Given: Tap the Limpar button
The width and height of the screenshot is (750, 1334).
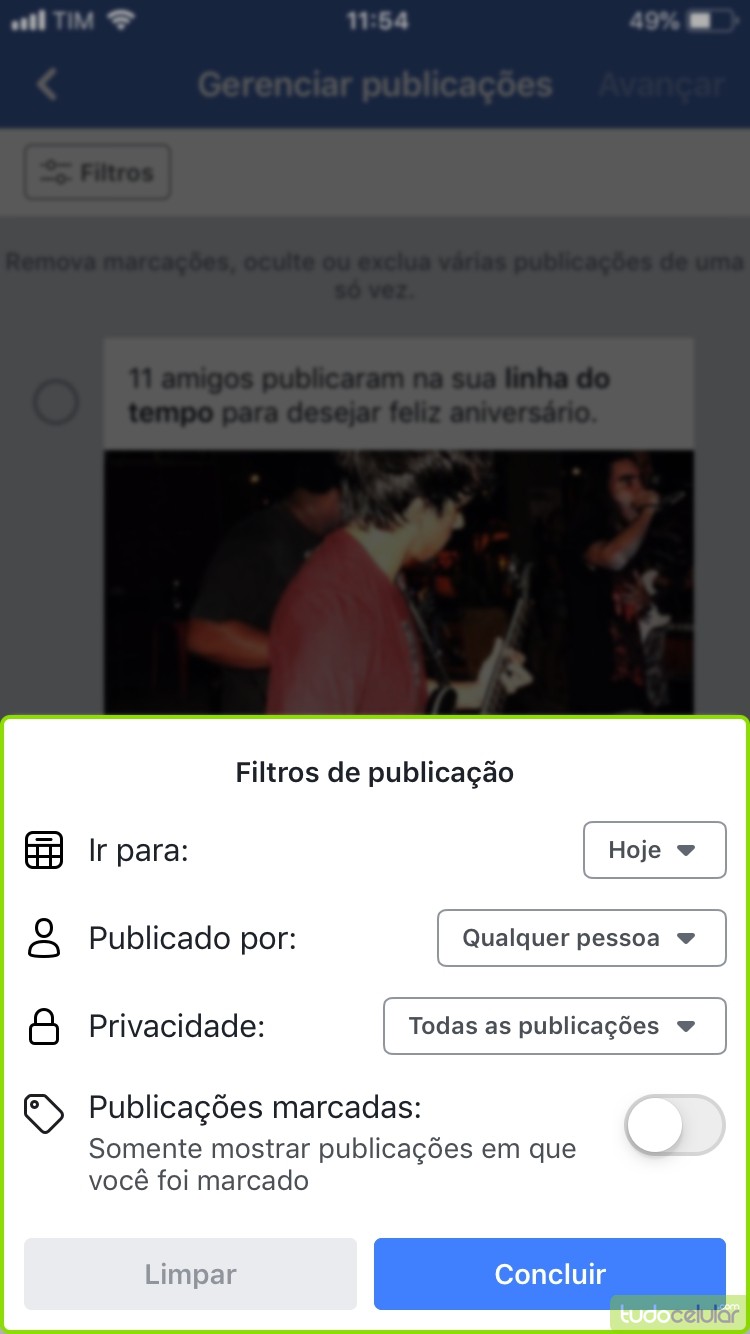Looking at the screenshot, I should (x=190, y=1274).
